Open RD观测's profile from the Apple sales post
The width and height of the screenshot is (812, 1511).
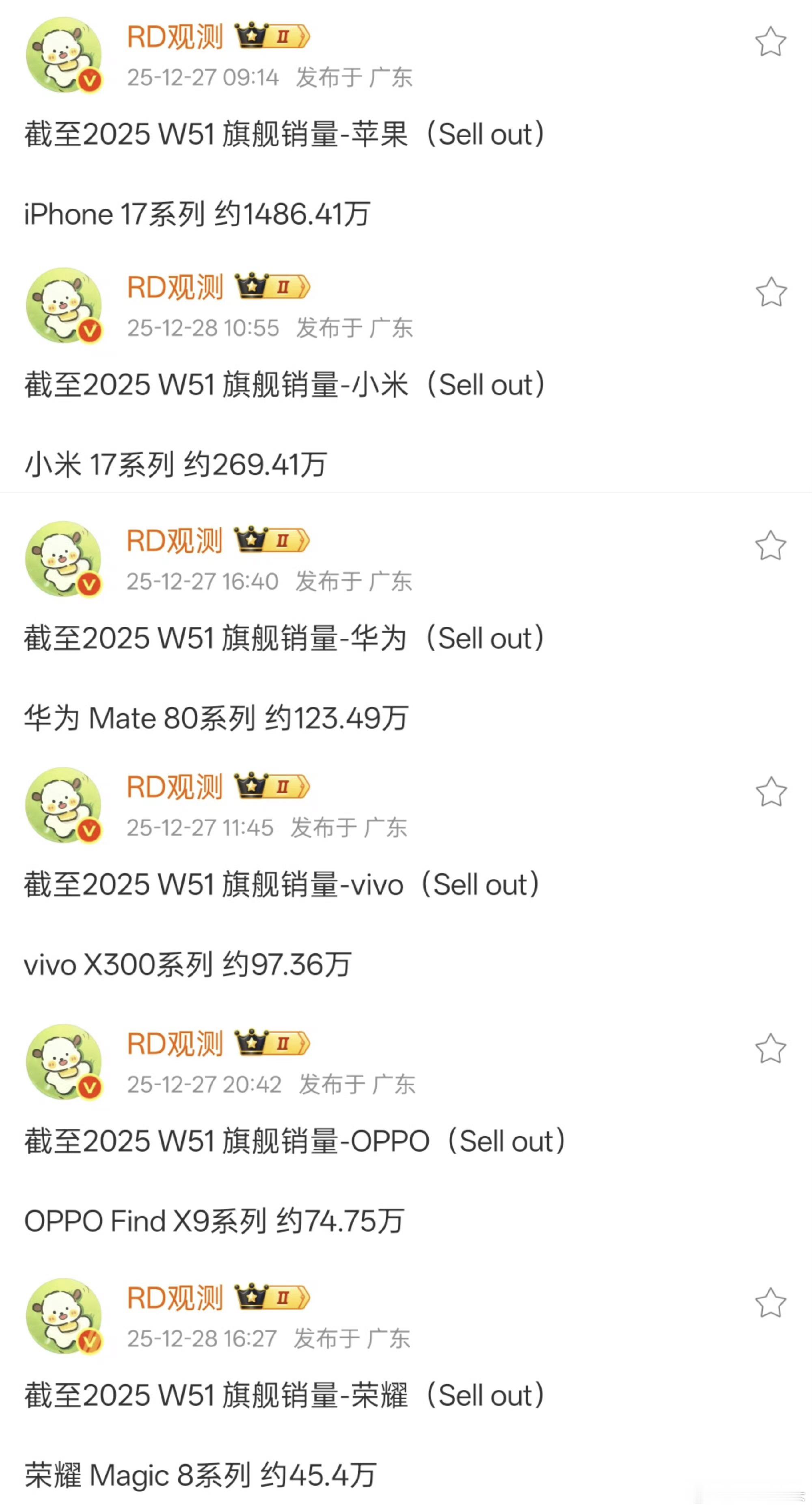[x=175, y=37]
